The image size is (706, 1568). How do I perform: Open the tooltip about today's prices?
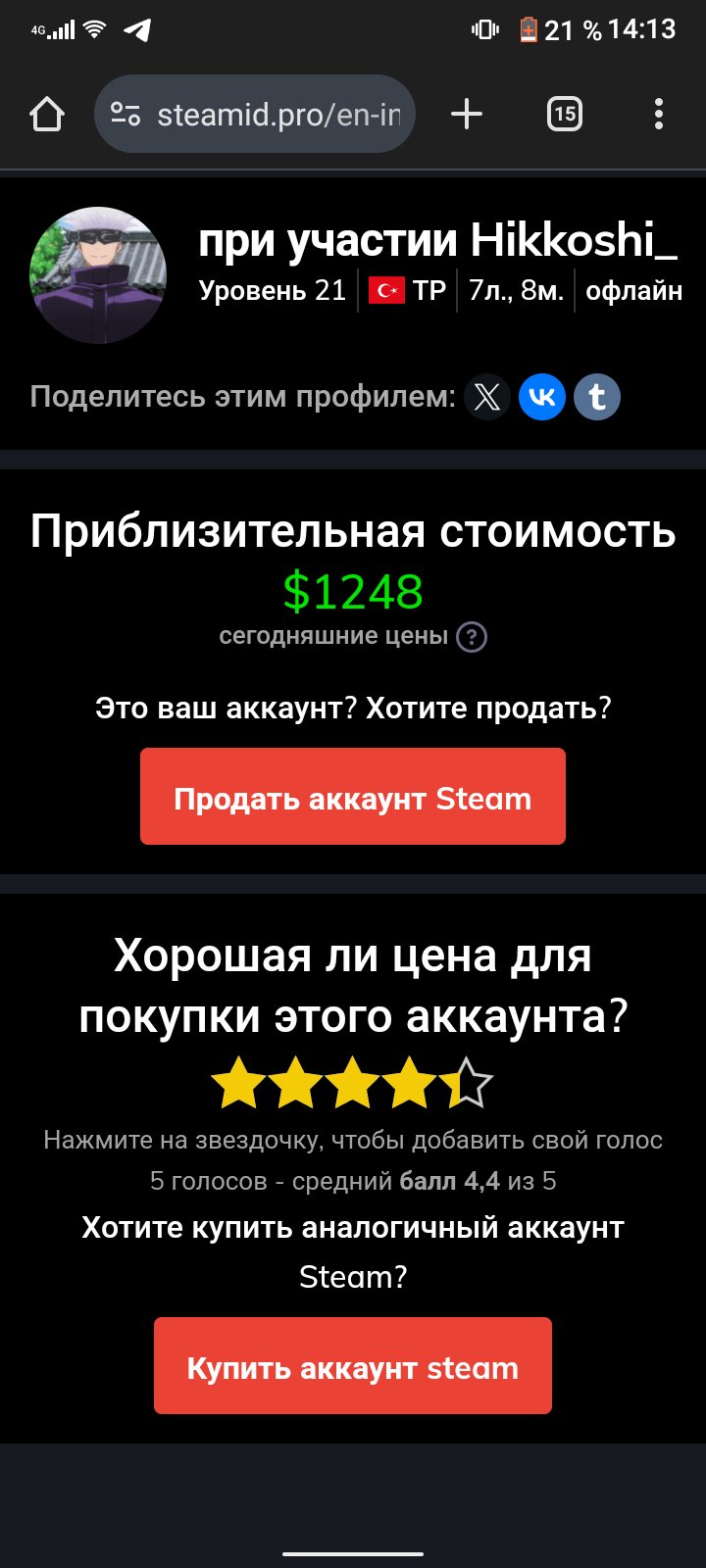point(473,636)
